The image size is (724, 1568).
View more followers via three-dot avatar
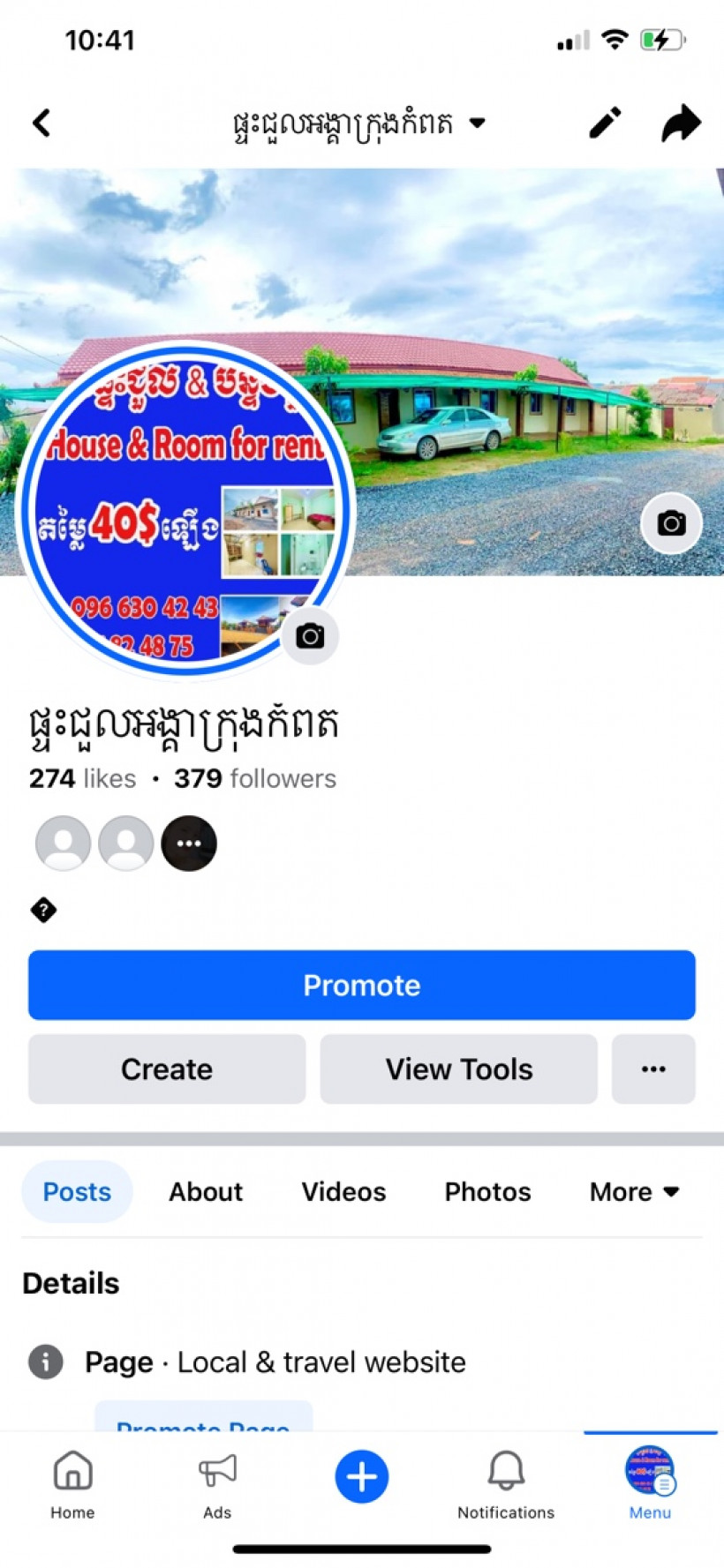tap(189, 844)
